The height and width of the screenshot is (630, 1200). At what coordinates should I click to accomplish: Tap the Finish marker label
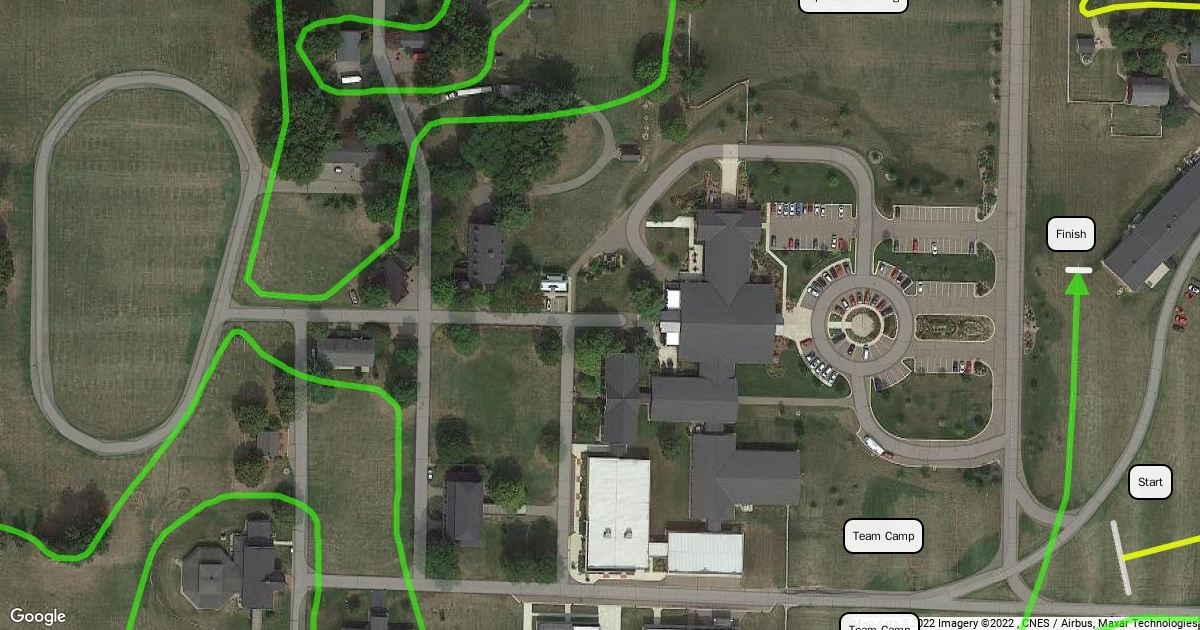pyautogui.click(x=1070, y=234)
